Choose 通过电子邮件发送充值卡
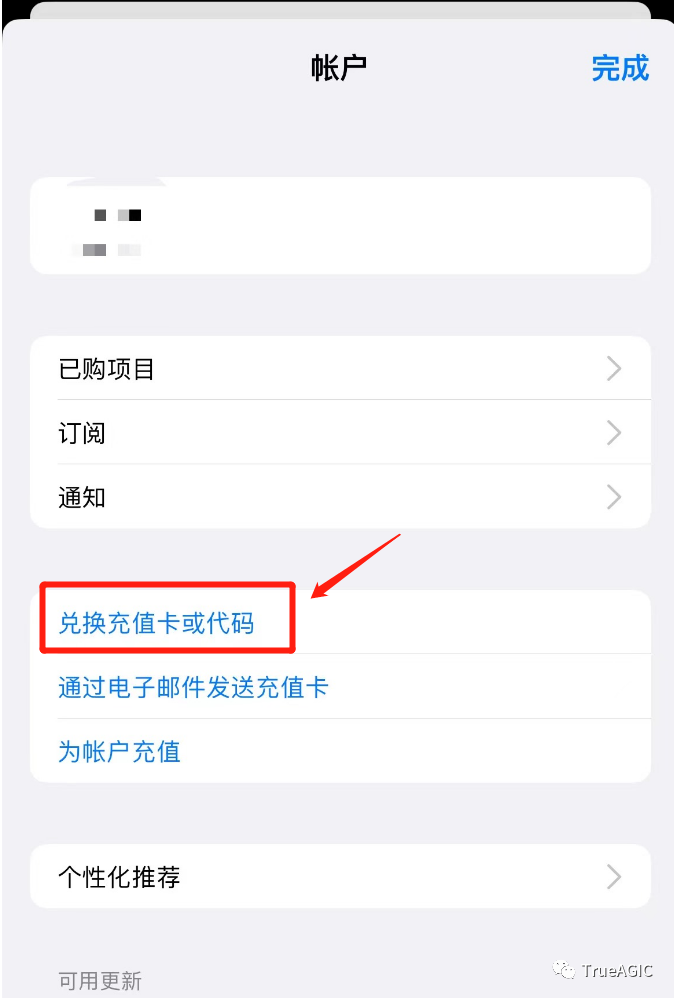The image size is (674, 998). 193,687
